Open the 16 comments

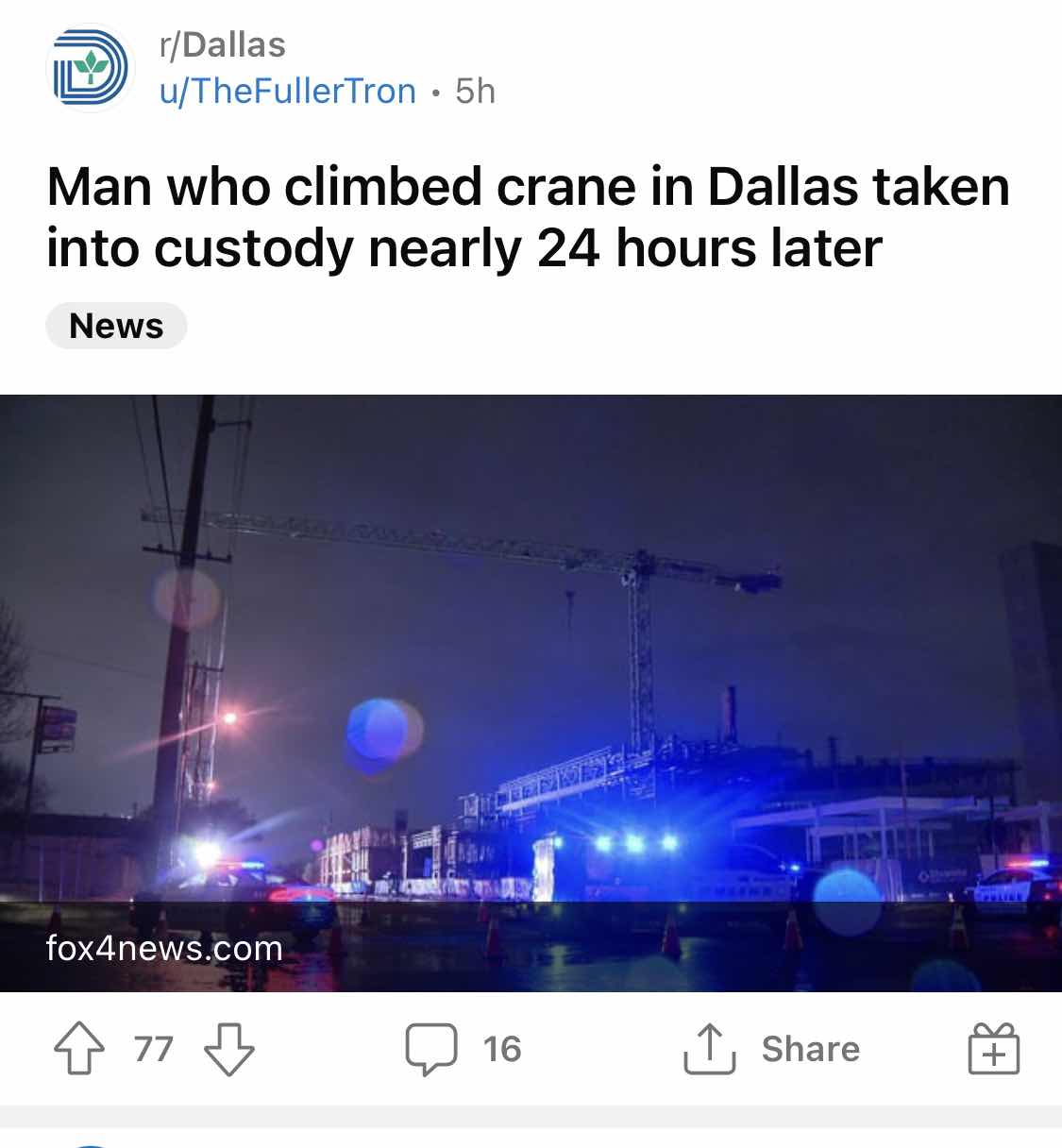pyautogui.click(x=463, y=1049)
